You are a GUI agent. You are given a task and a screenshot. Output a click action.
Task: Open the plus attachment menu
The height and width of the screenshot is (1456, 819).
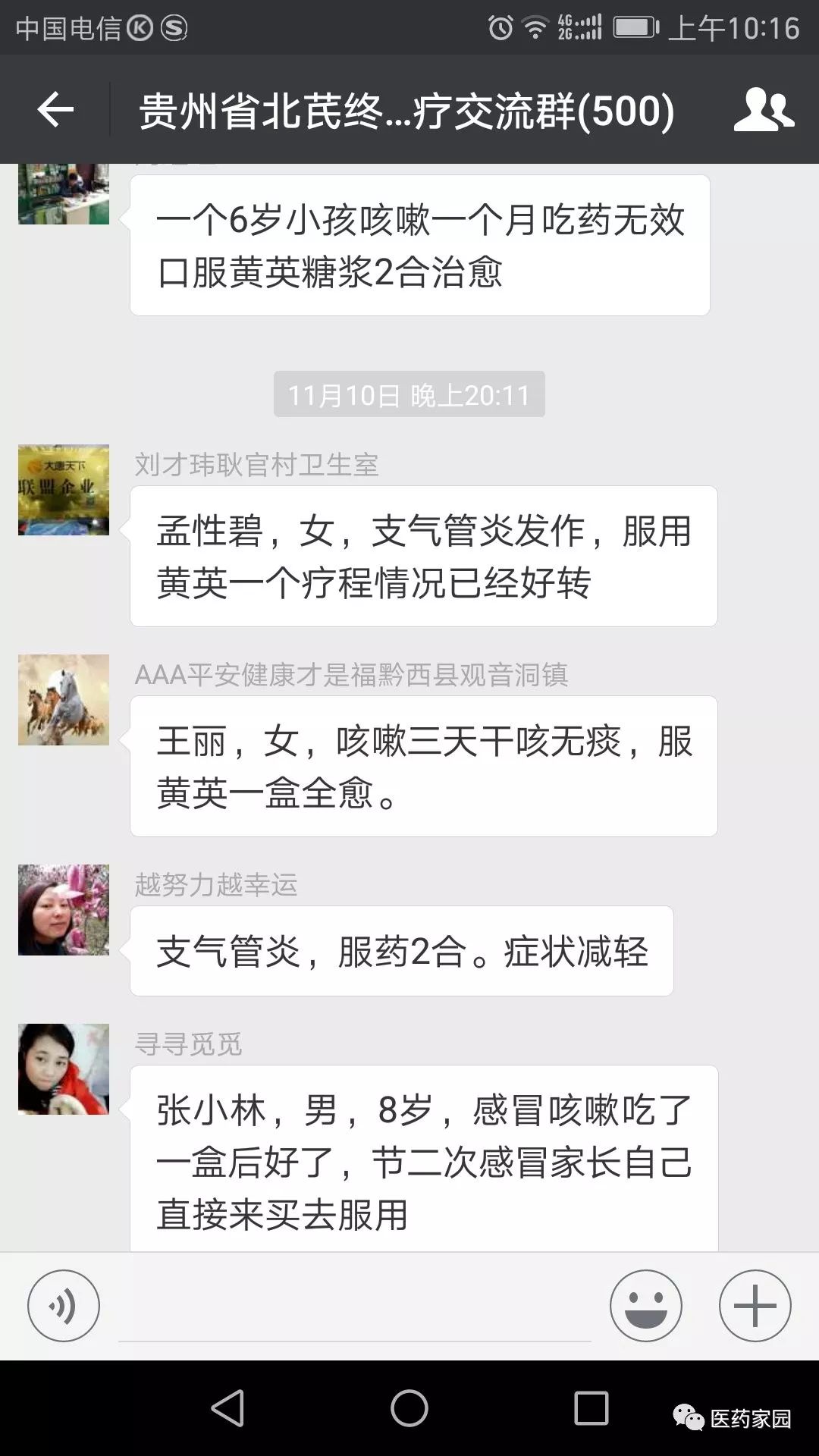click(755, 1306)
